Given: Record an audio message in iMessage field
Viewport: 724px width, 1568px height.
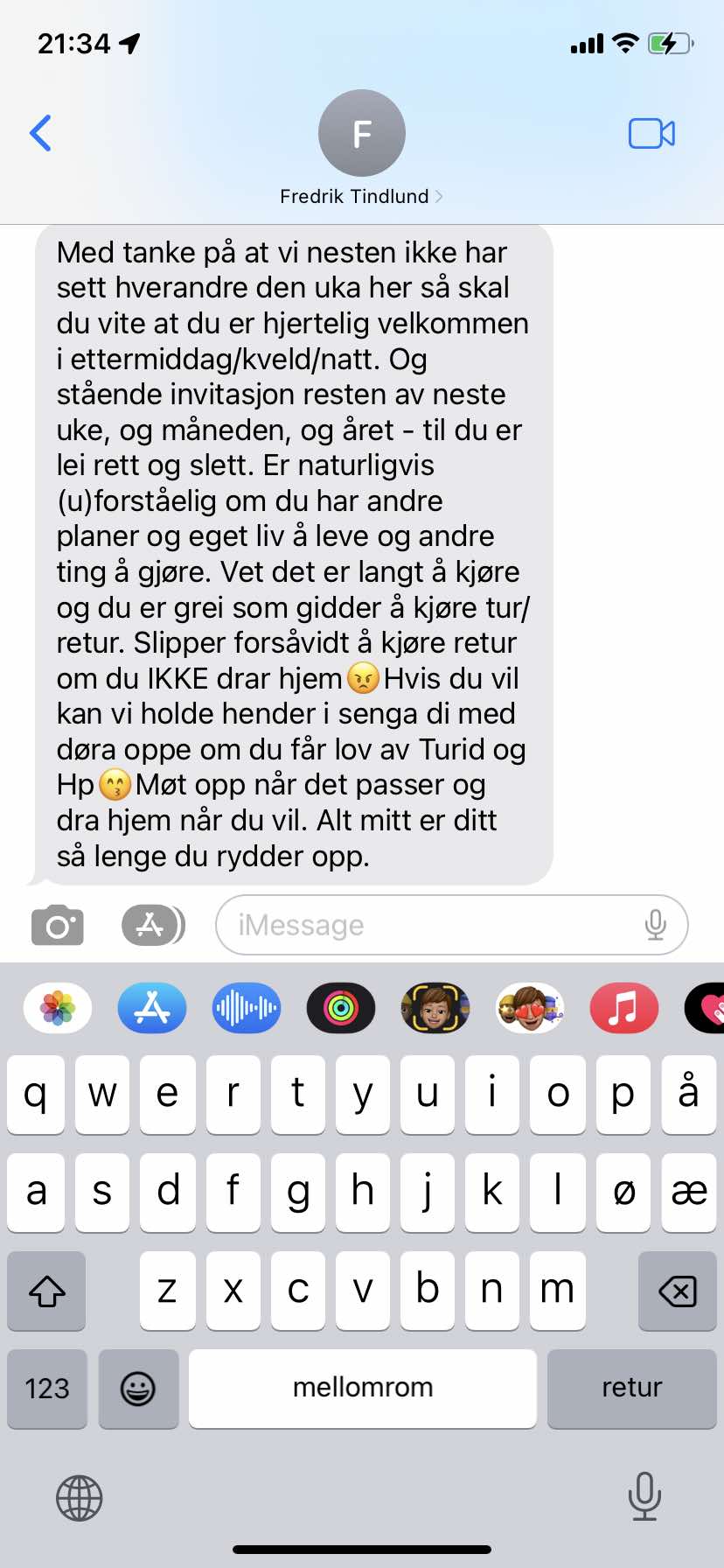Looking at the screenshot, I should pos(655,925).
